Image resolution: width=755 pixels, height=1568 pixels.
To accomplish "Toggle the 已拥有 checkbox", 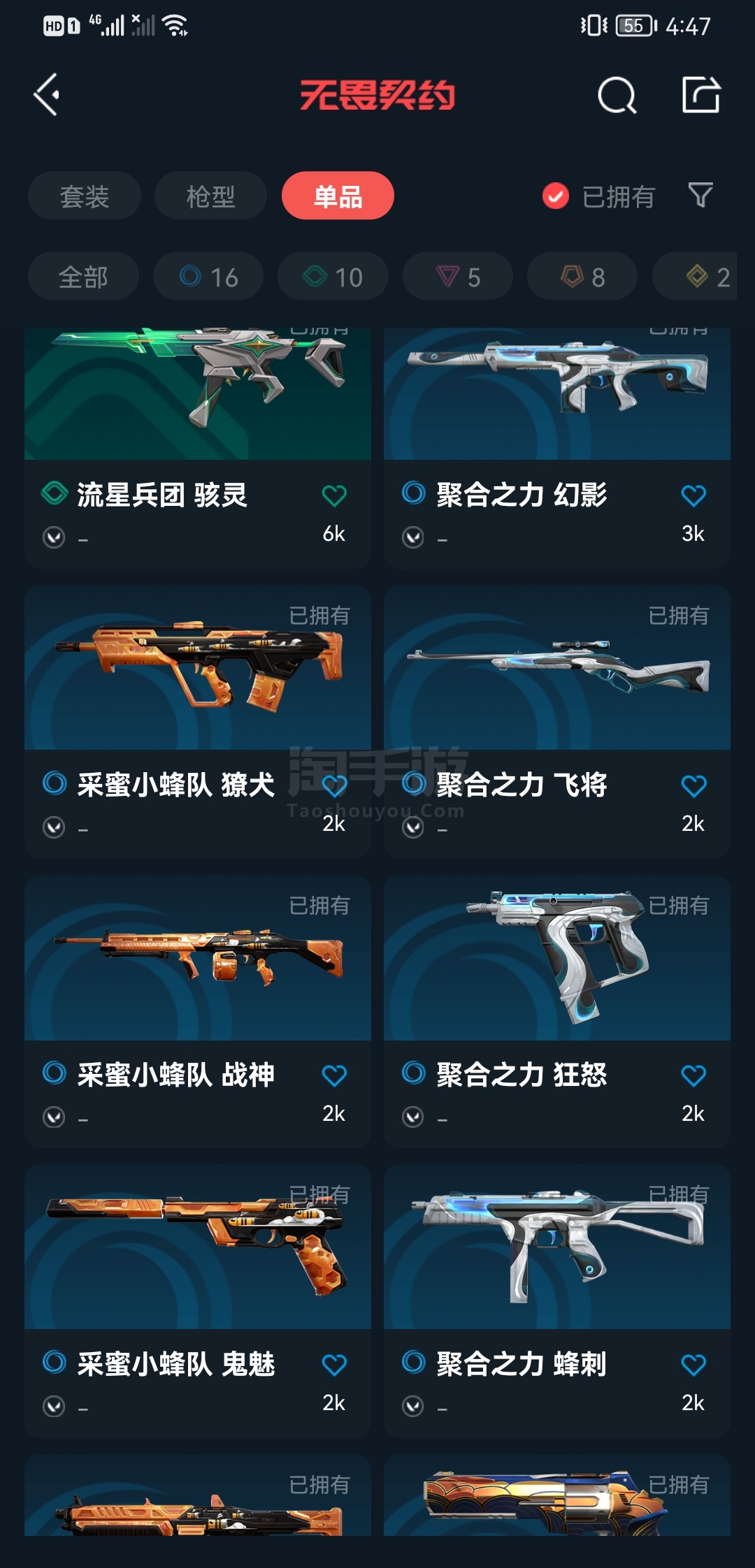I will pos(556,196).
